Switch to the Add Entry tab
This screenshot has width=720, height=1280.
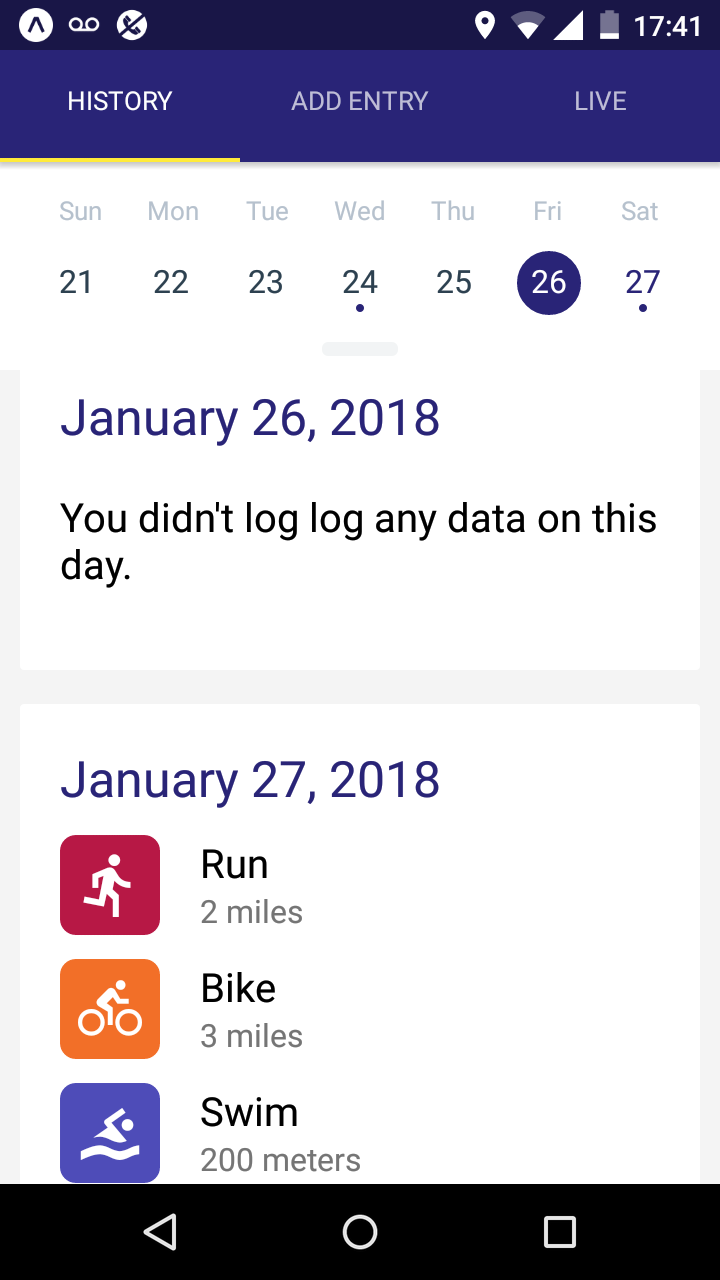(x=359, y=101)
